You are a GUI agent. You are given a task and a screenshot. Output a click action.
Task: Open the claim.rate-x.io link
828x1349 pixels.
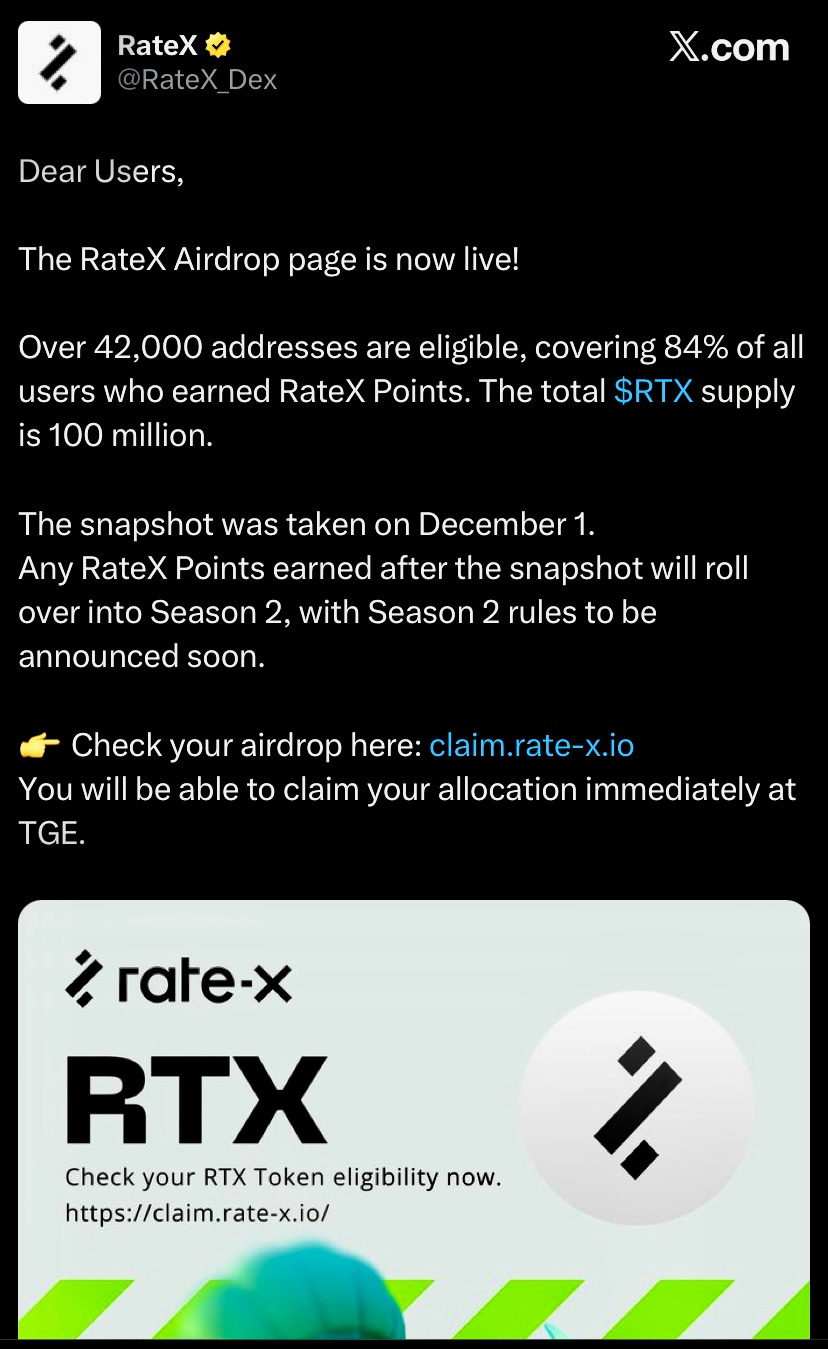(x=531, y=745)
